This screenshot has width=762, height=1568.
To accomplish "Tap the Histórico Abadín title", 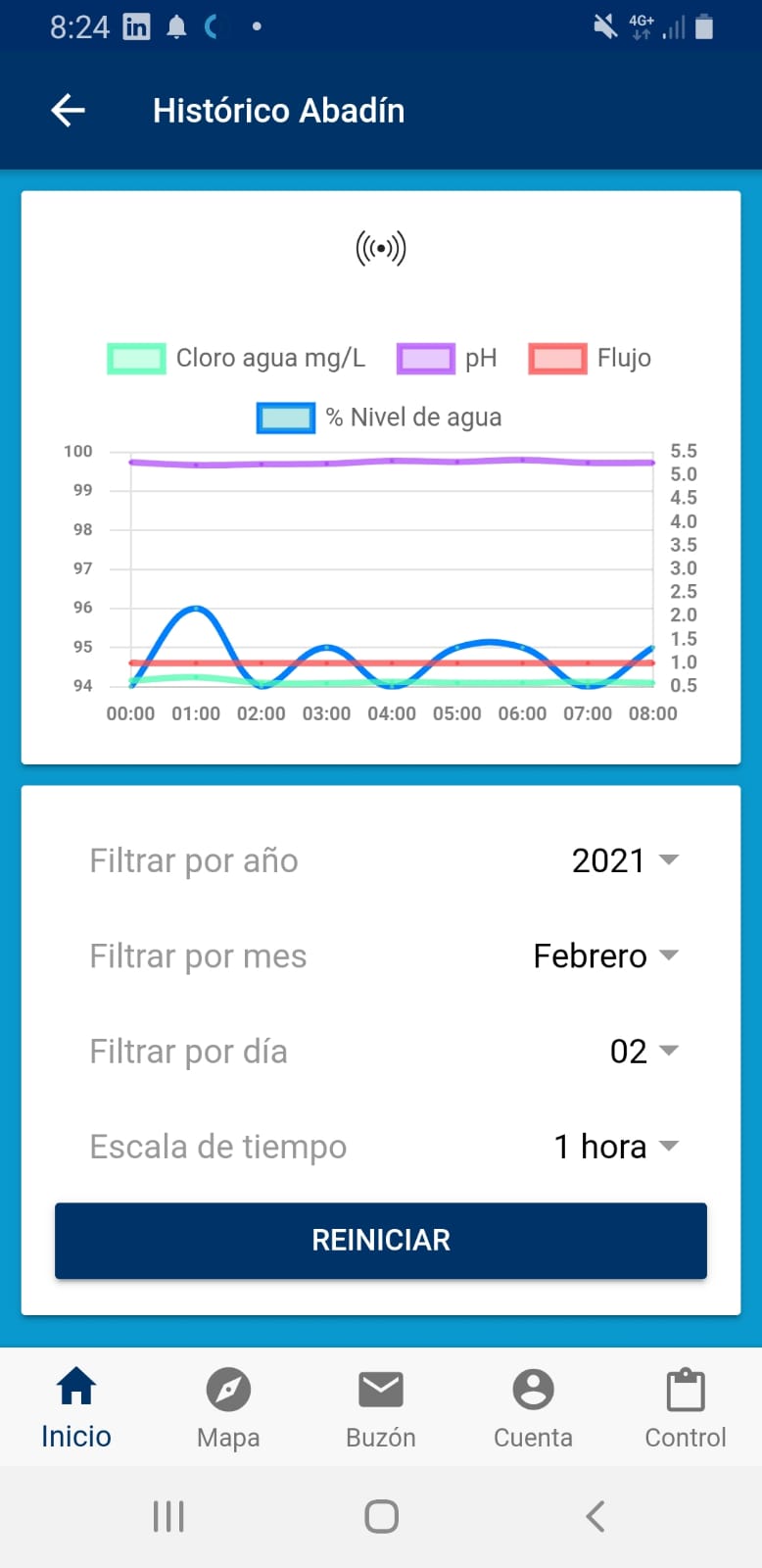I will (278, 110).
